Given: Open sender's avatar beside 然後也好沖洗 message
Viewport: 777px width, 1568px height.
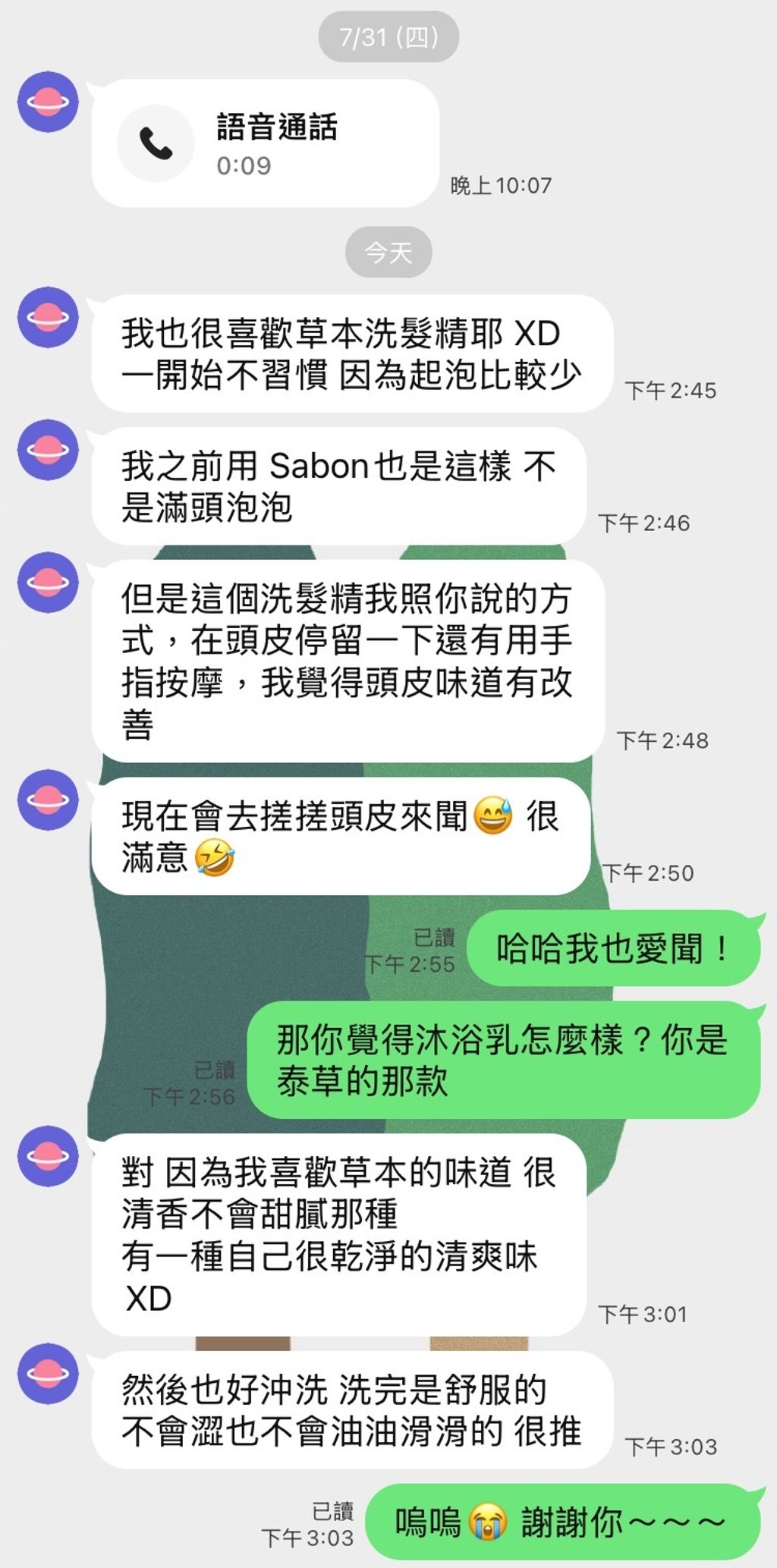Looking at the screenshot, I should coord(48,1373).
